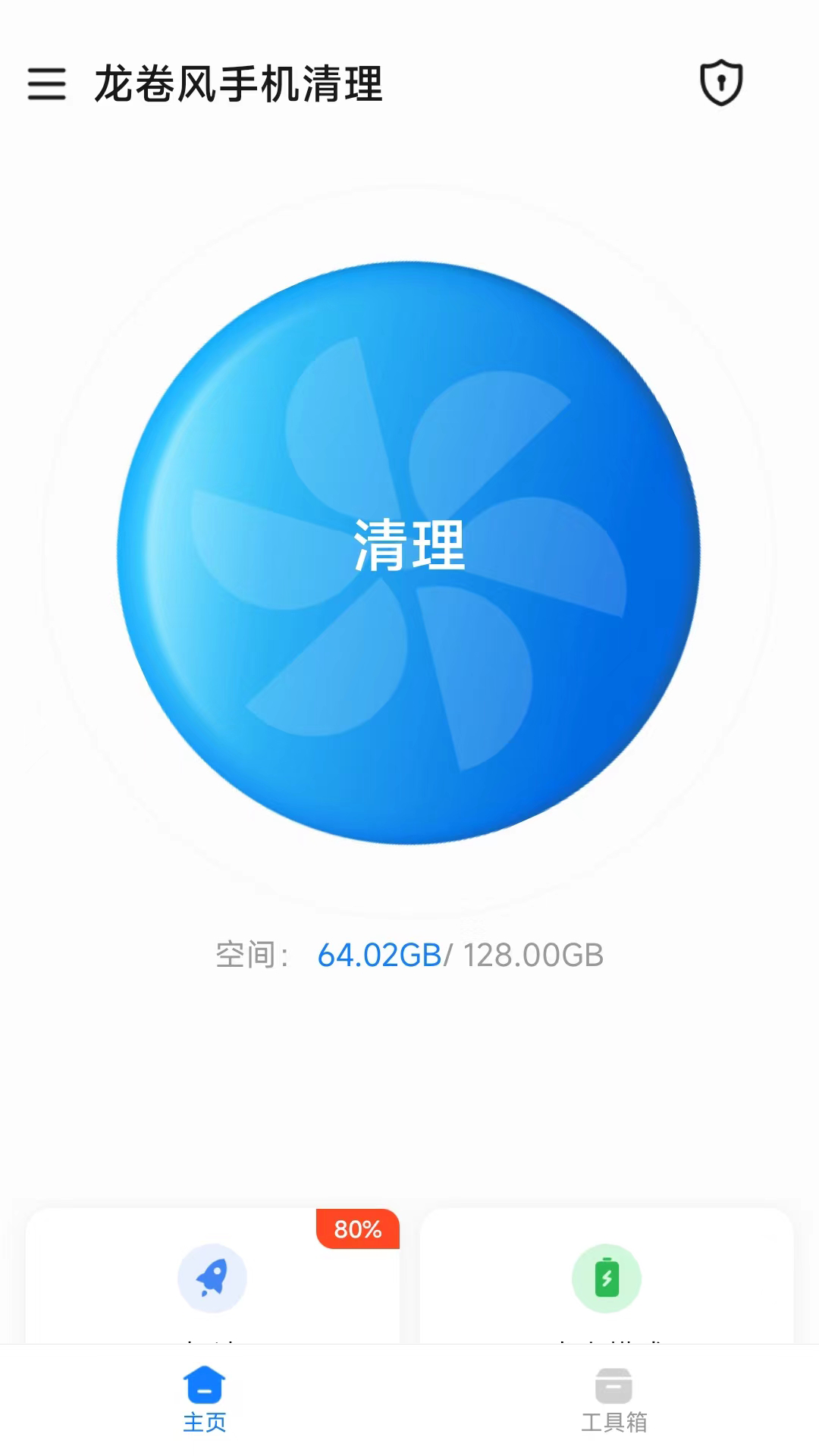Switch to the 工具箱 tab
The image size is (819, 1456).
pos(613,1399)
